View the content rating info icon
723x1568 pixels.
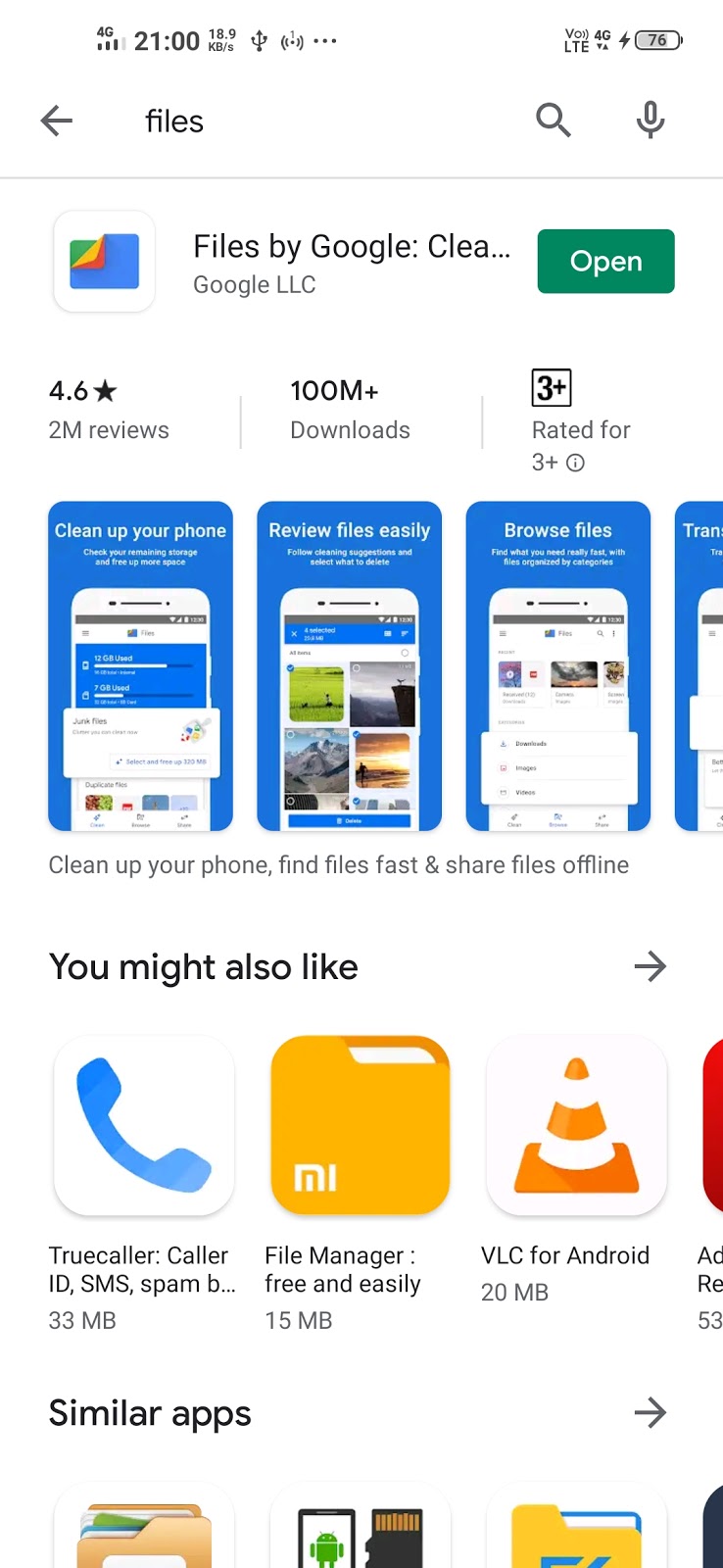tap(576, 463)
